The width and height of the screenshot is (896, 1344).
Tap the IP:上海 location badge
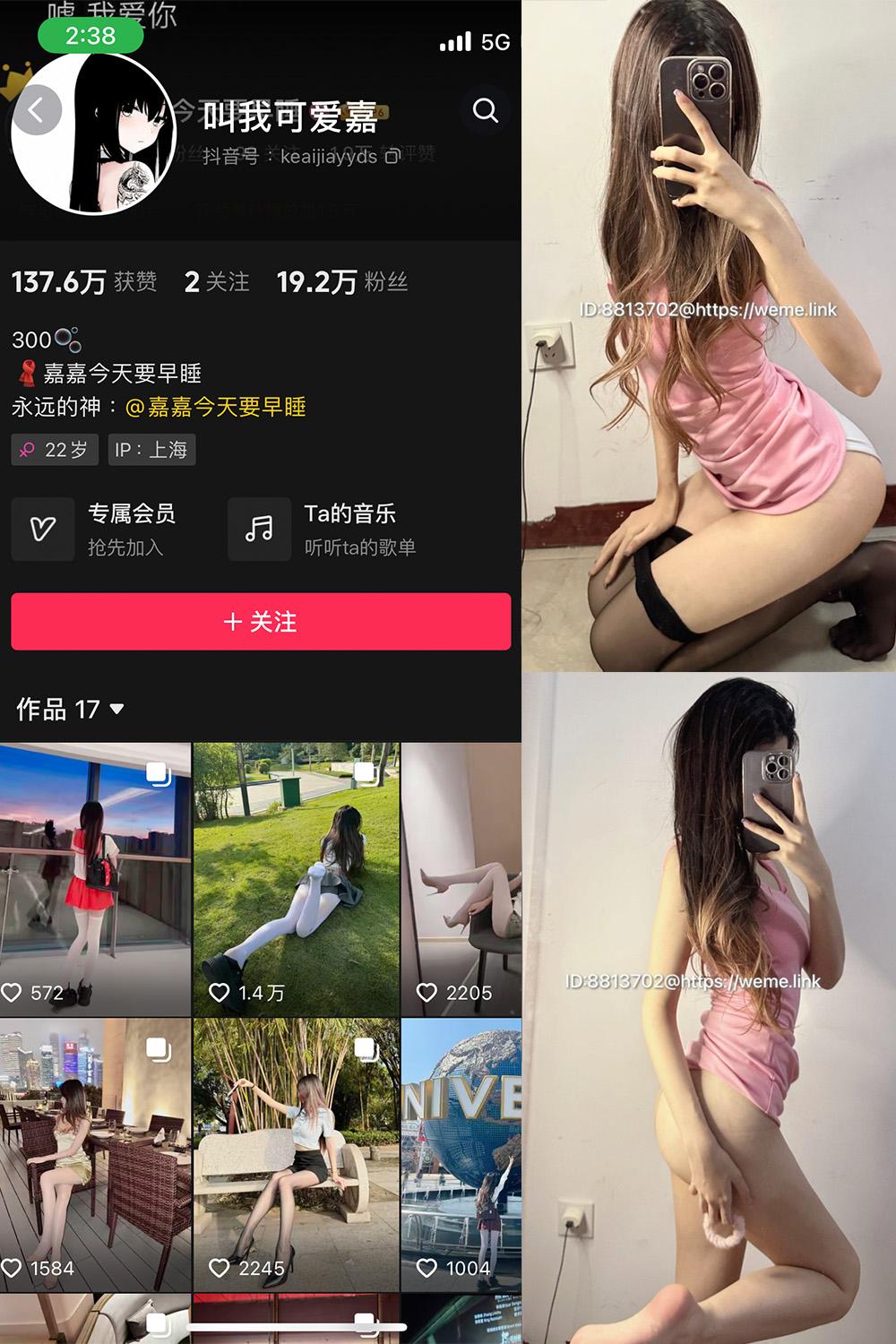coord(151,450)
